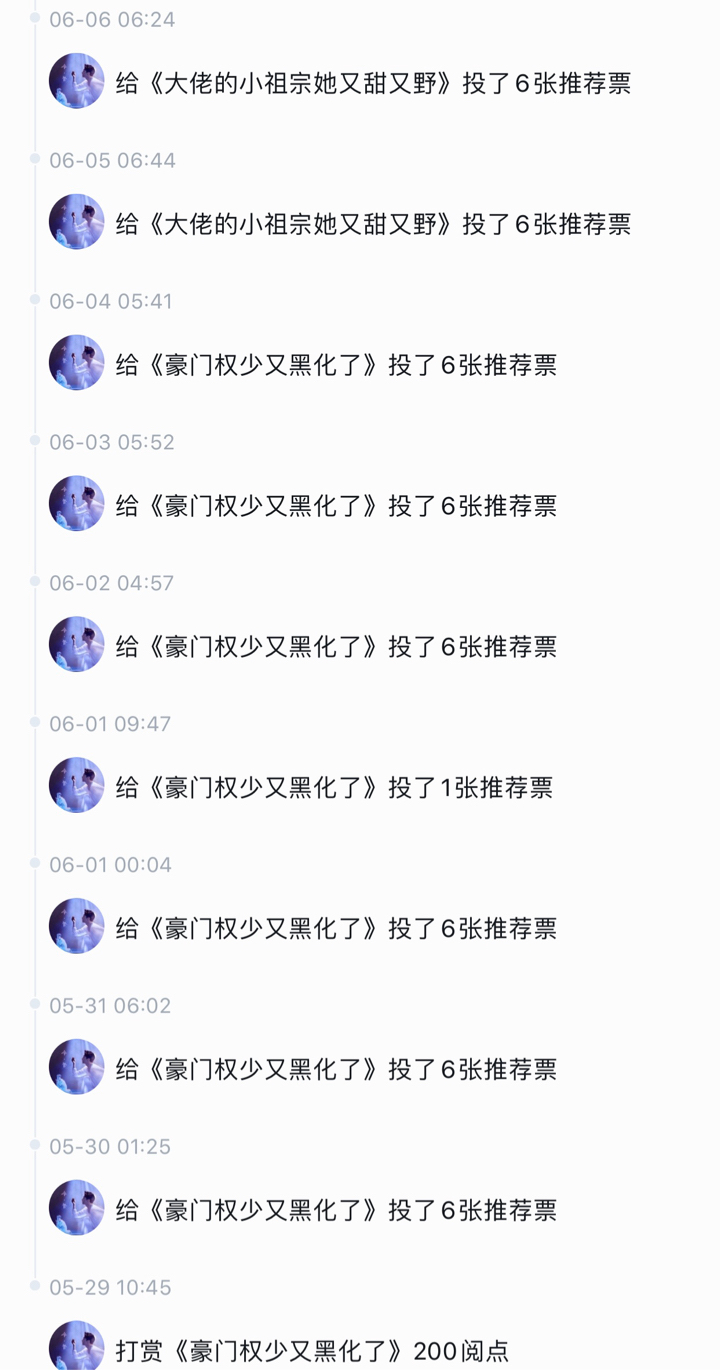Open the 06-05 06:44 vote for 大佬的小祖宗她又甜又野
Viewport: 720px width, 1370px height.
pos(373,224)
